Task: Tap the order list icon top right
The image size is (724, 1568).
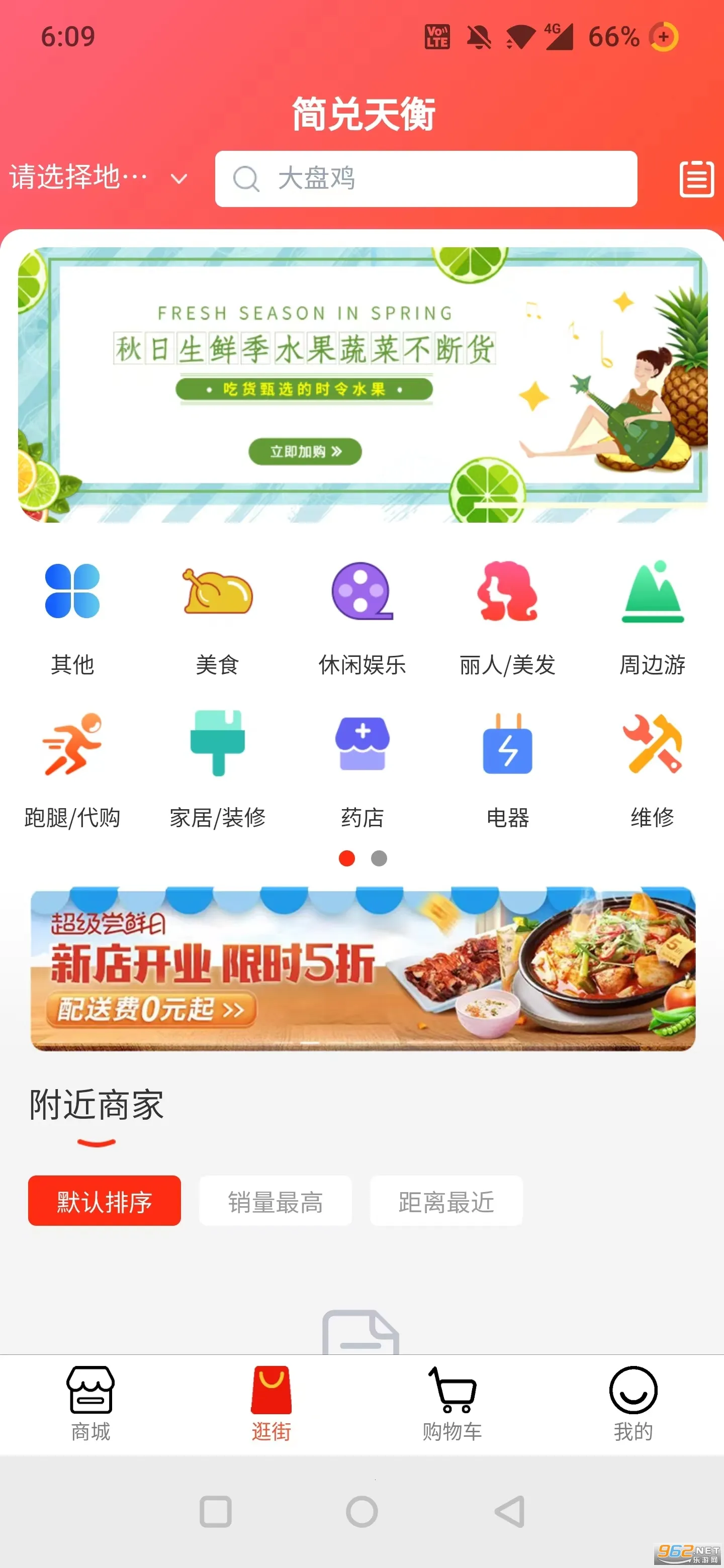Action: [697, 179]
